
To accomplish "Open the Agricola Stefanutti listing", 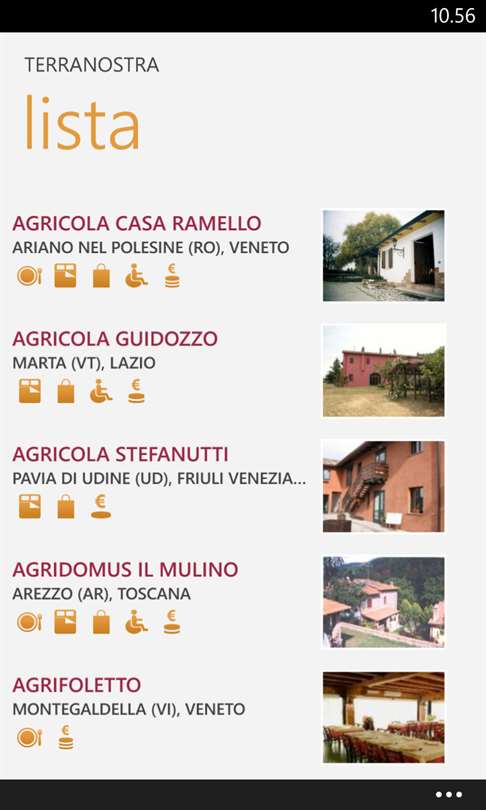I will pyautogui.click(x=228, y=486).
